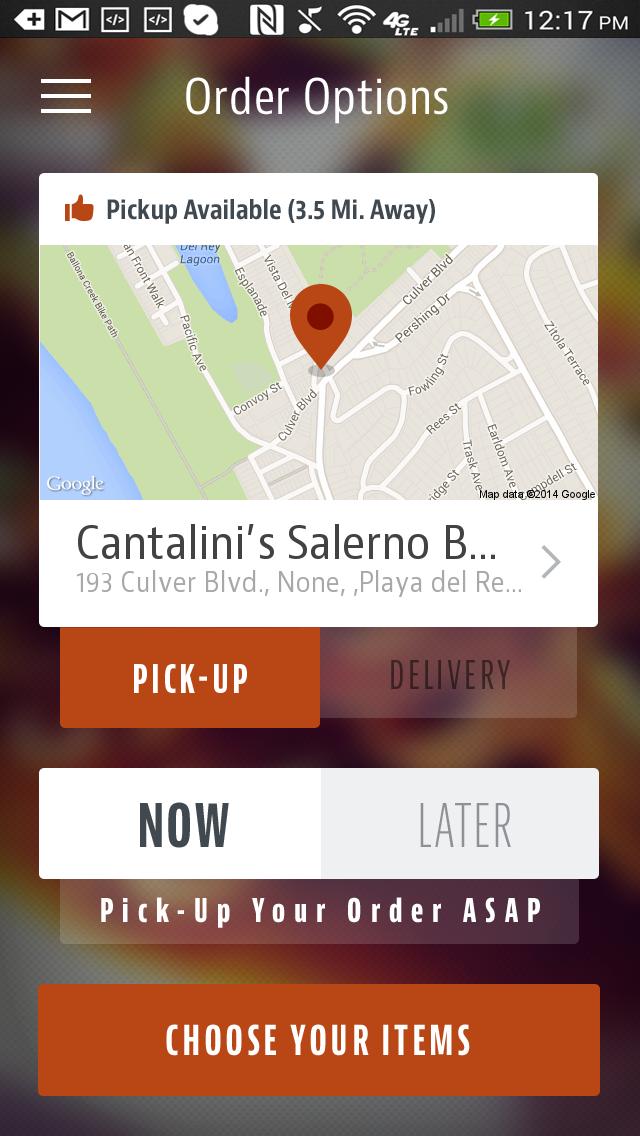Screen dimensions: 640x1136
Task: Open the hamburger drawer menu
Action: pos(66,96)
